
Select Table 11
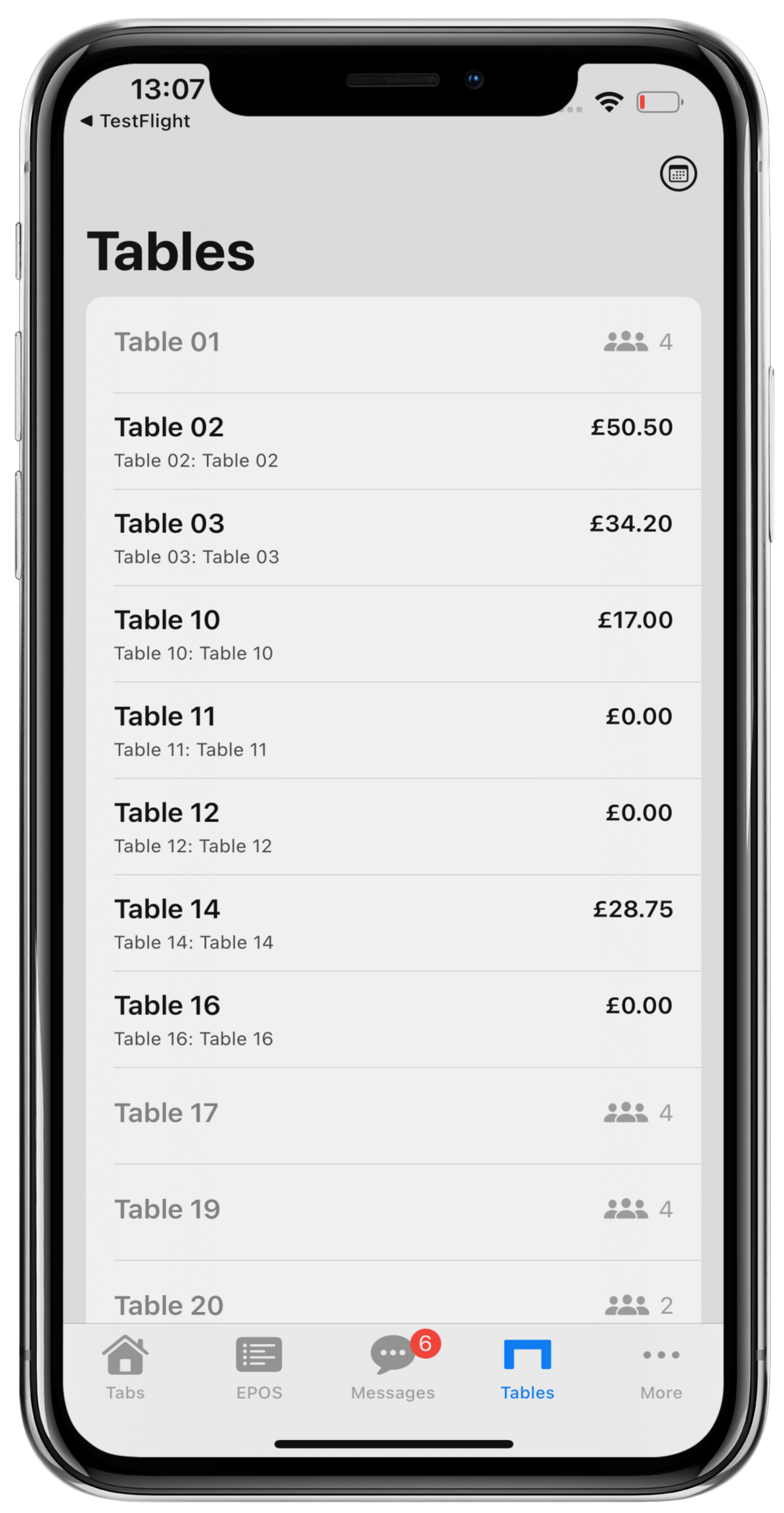pyautogui.click(x=393, y=731)
